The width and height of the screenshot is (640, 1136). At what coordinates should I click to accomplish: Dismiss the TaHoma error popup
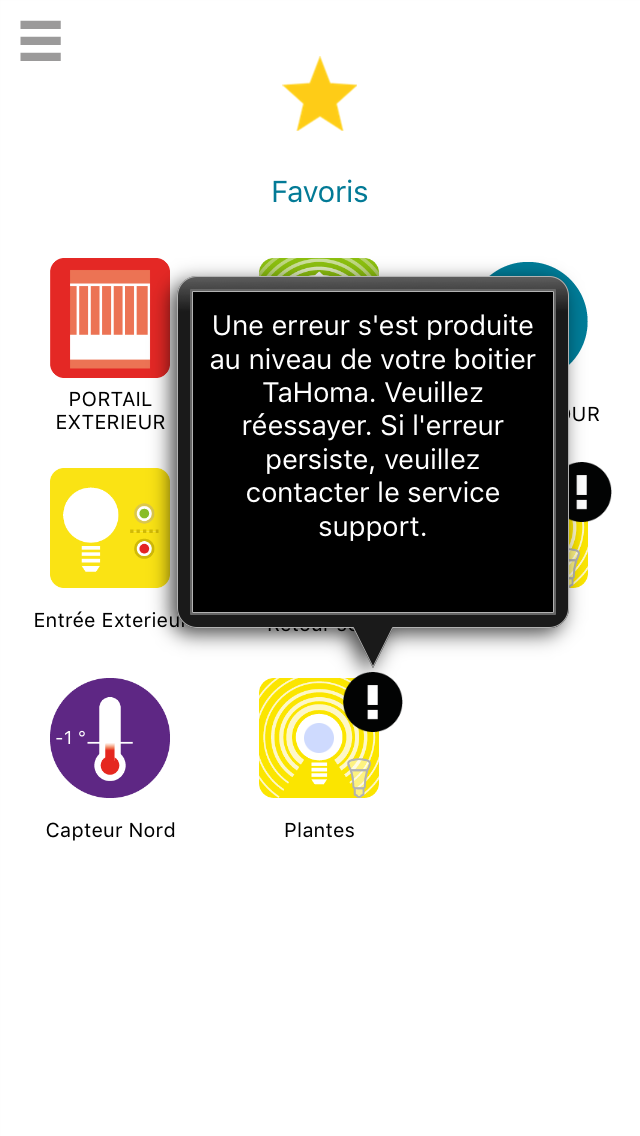(373, 452)
